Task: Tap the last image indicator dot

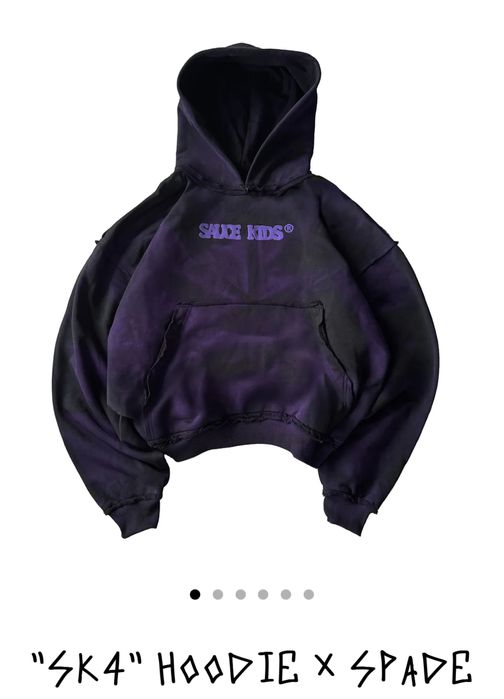Action: pyautogui.click(x=309, y=594)
